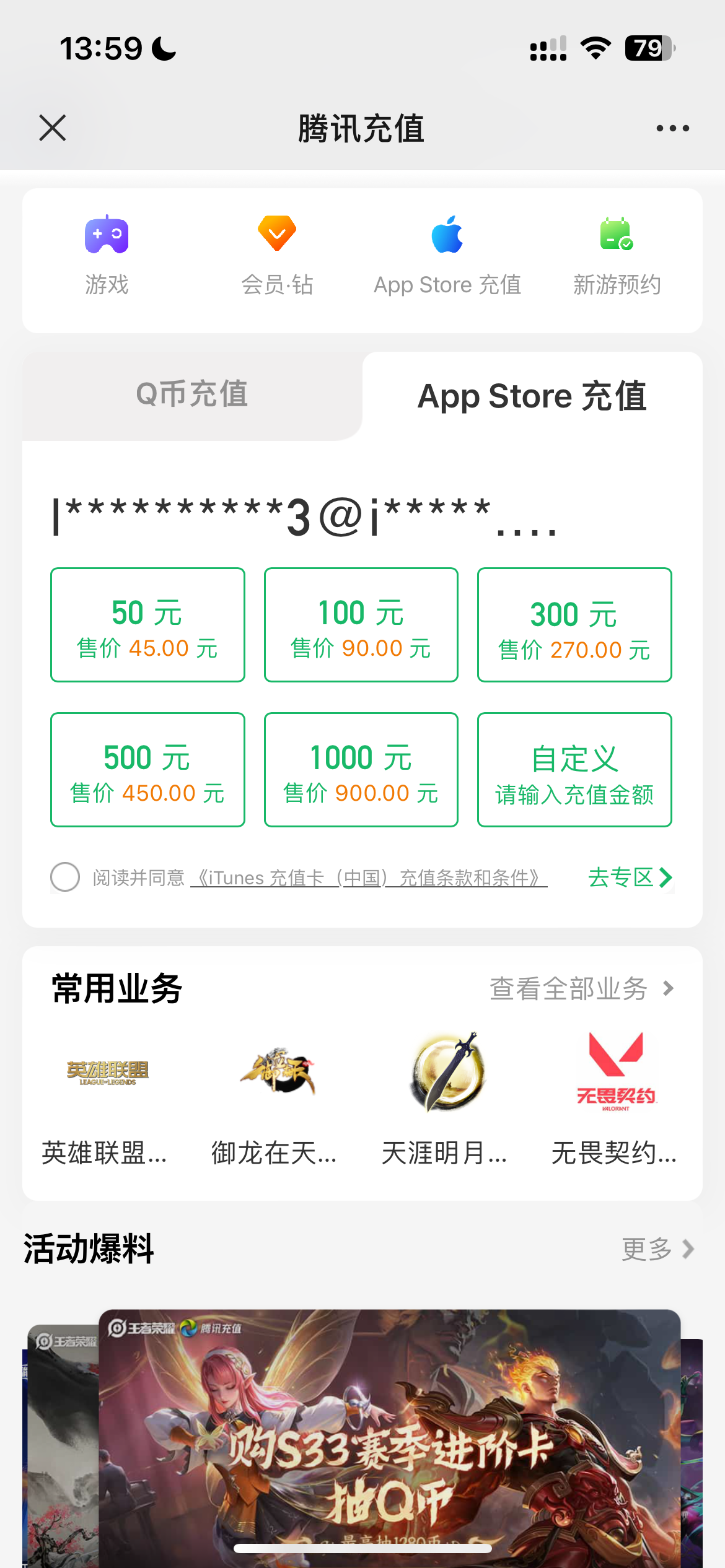The height and width of the screenshot is (1568, 725).
Task: Close the 腾讯充值 page
Action: pyautogui.click(x=53, y=128)
